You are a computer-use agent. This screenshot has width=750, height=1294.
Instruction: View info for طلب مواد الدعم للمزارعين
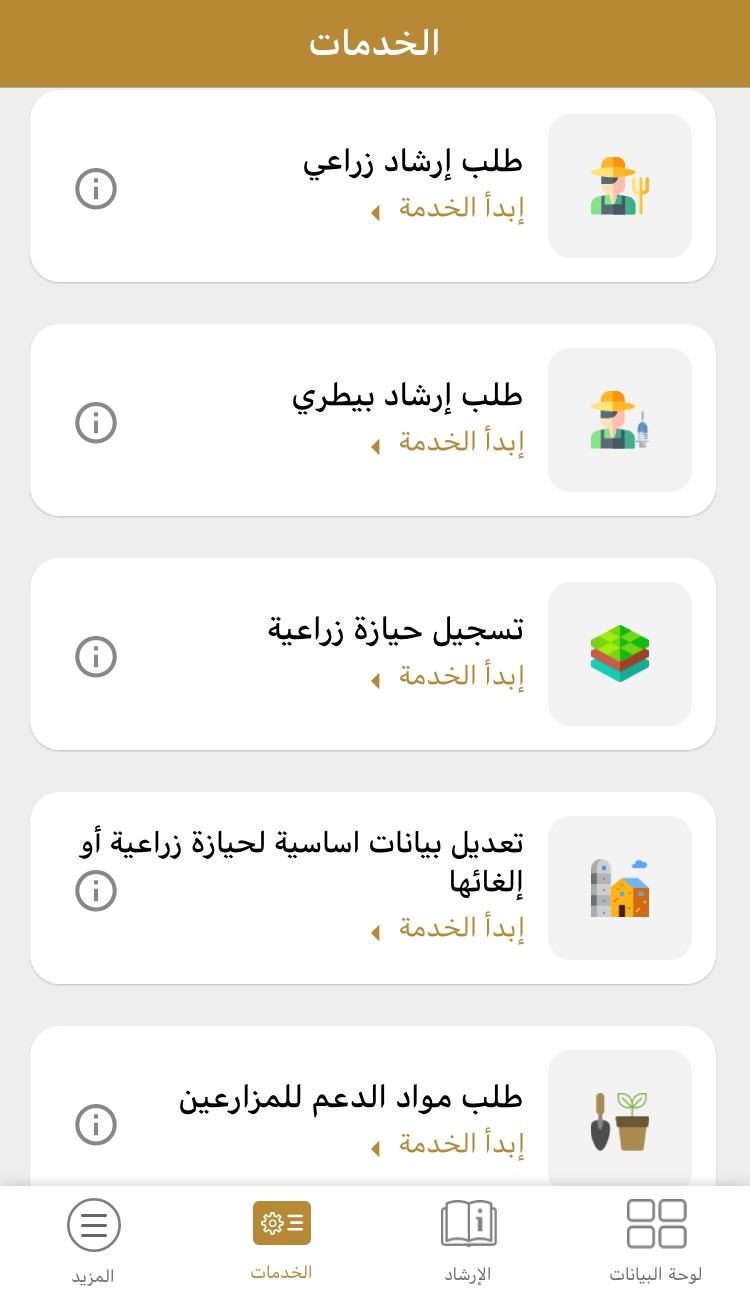pyautogui.click(x=96, y=1124)
